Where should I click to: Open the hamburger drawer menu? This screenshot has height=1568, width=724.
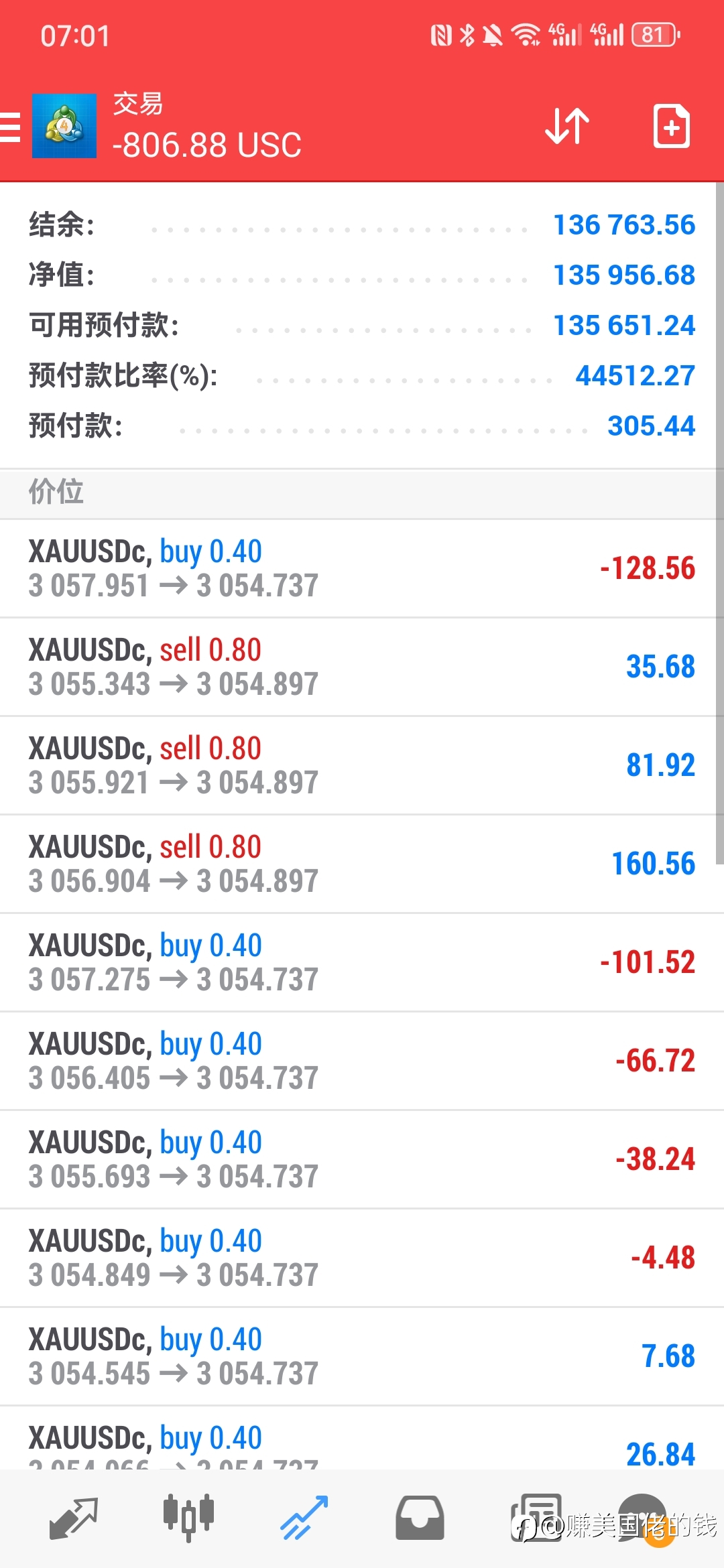[9, 127]
